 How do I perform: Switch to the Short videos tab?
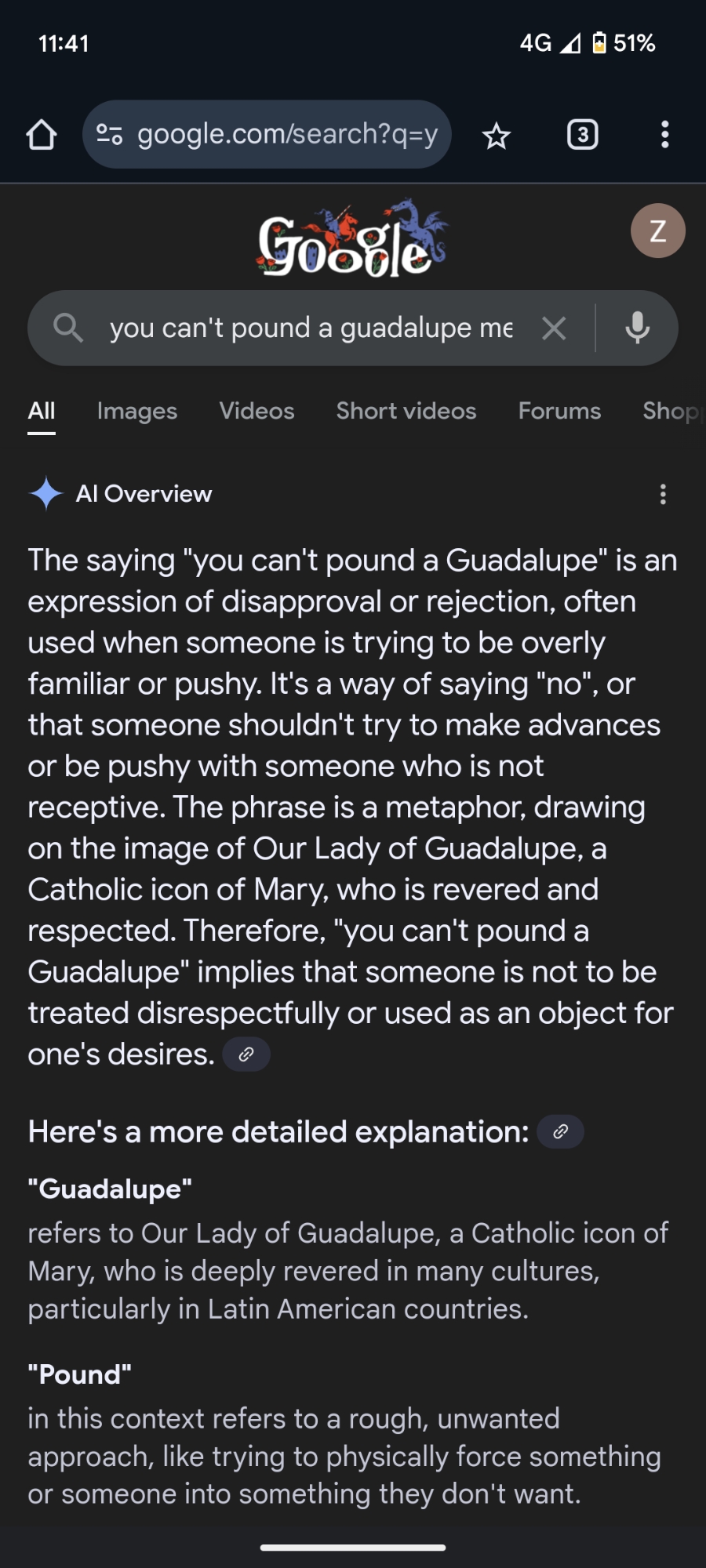pos(406,411)
